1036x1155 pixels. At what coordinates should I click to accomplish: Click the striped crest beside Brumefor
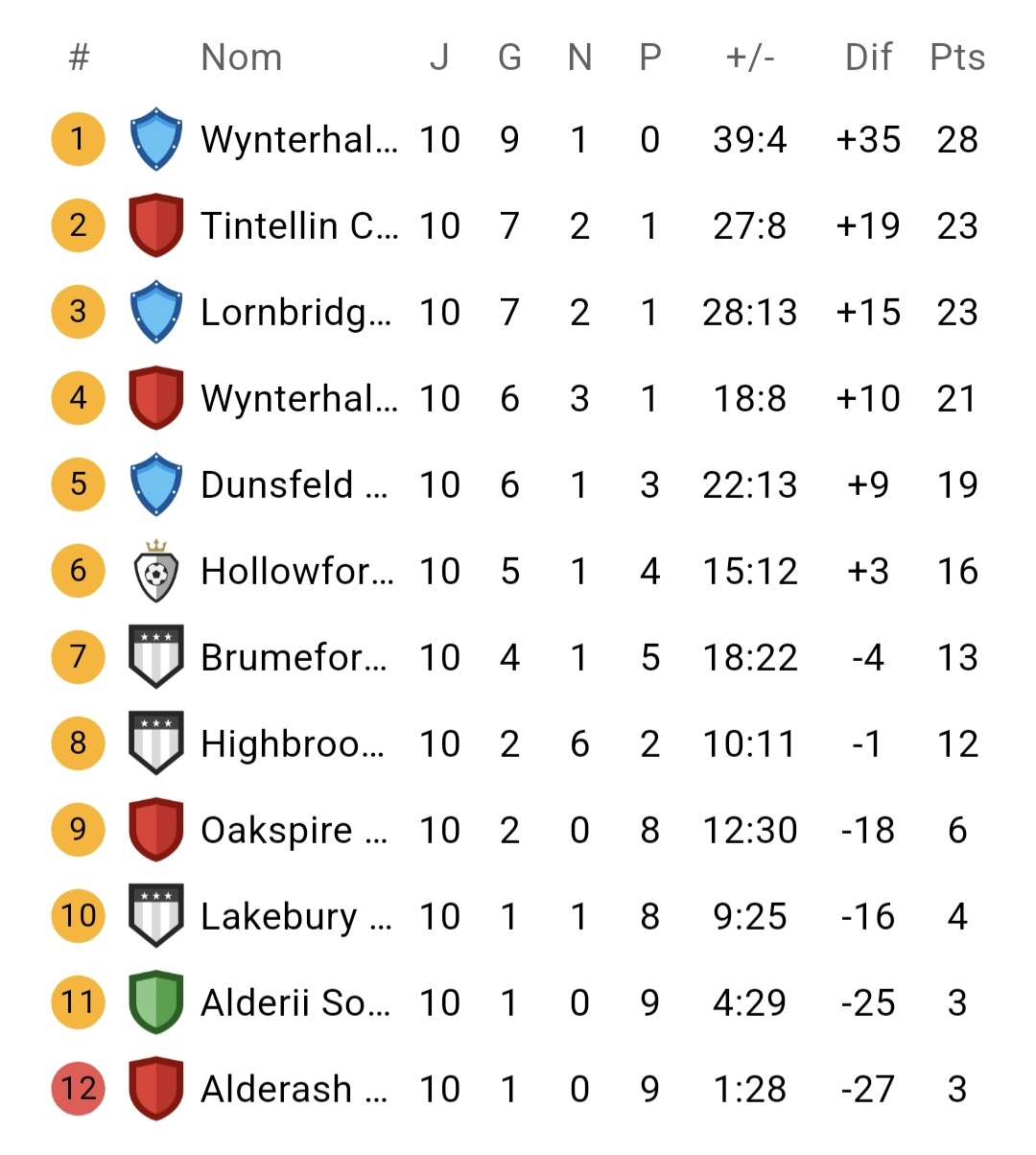[155, 657]
